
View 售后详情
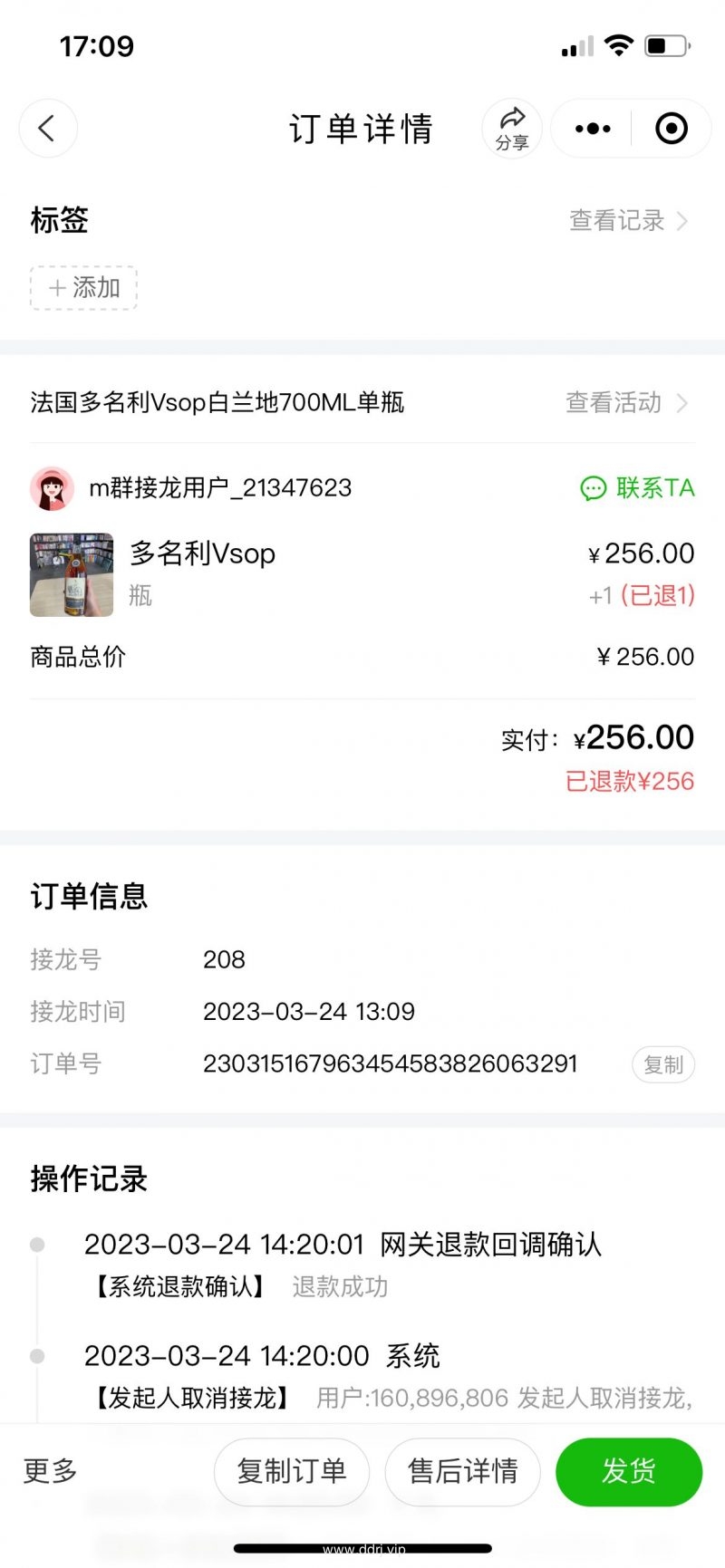click(x=463, y=1471)
